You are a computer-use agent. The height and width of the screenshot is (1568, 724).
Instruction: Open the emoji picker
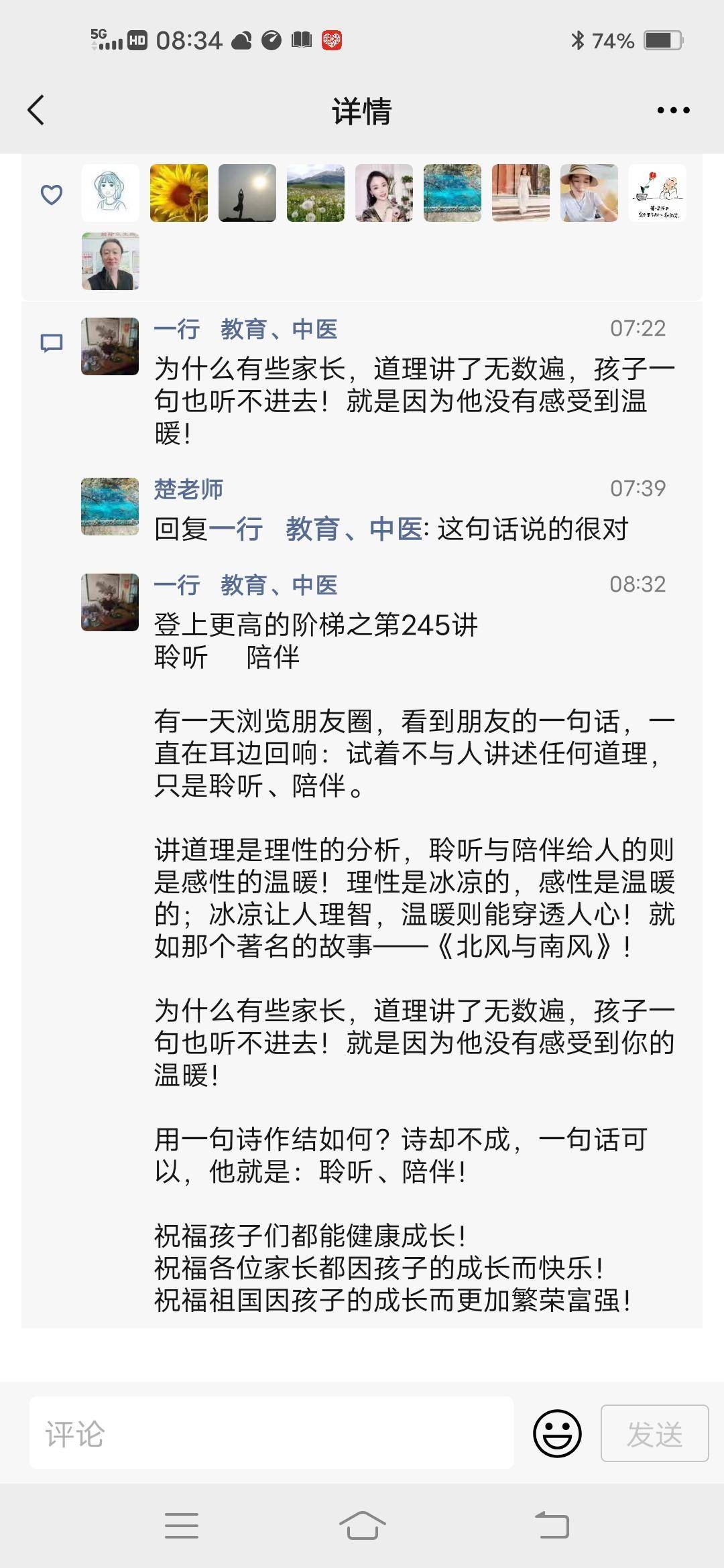pyautogui.click(x=556, y=1433)
